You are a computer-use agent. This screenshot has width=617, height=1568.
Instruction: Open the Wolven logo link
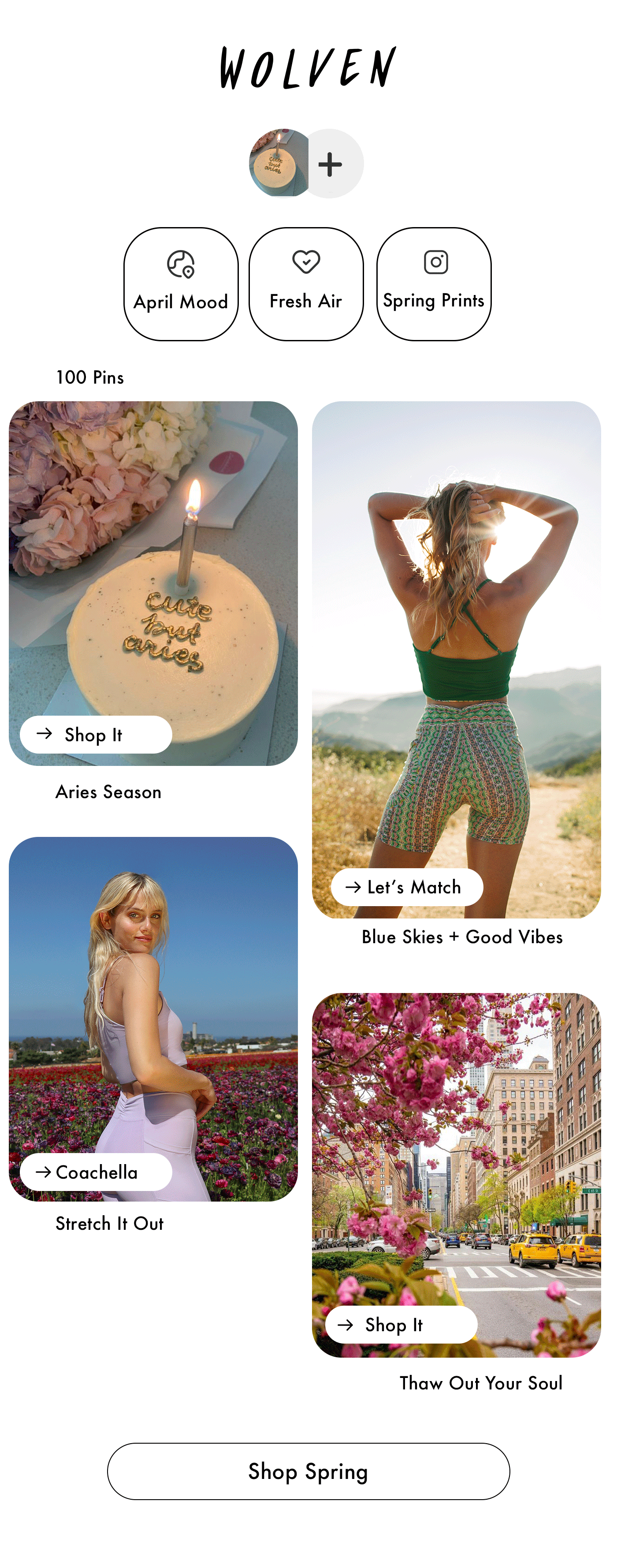pos(308,68)
